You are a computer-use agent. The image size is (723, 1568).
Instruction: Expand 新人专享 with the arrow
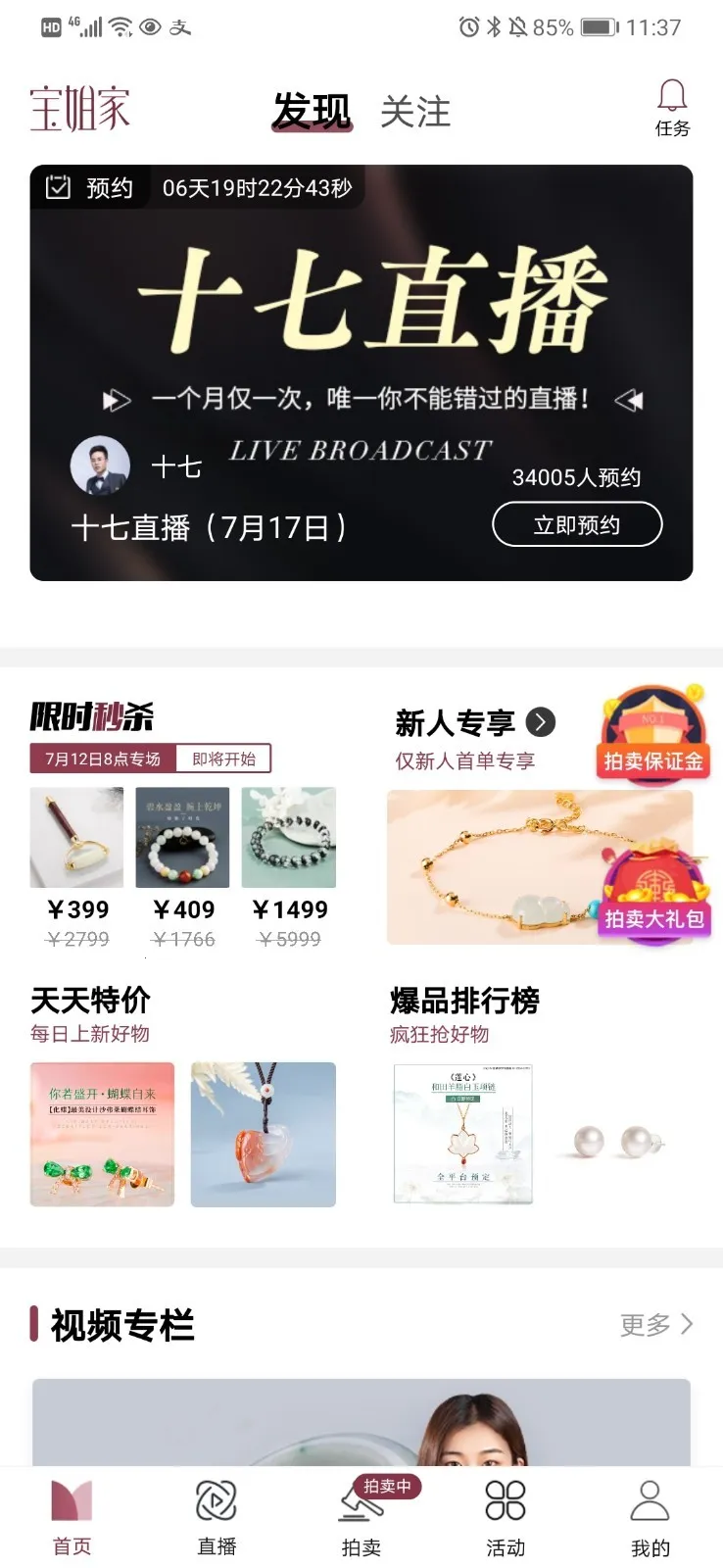[x=542, y=722]
